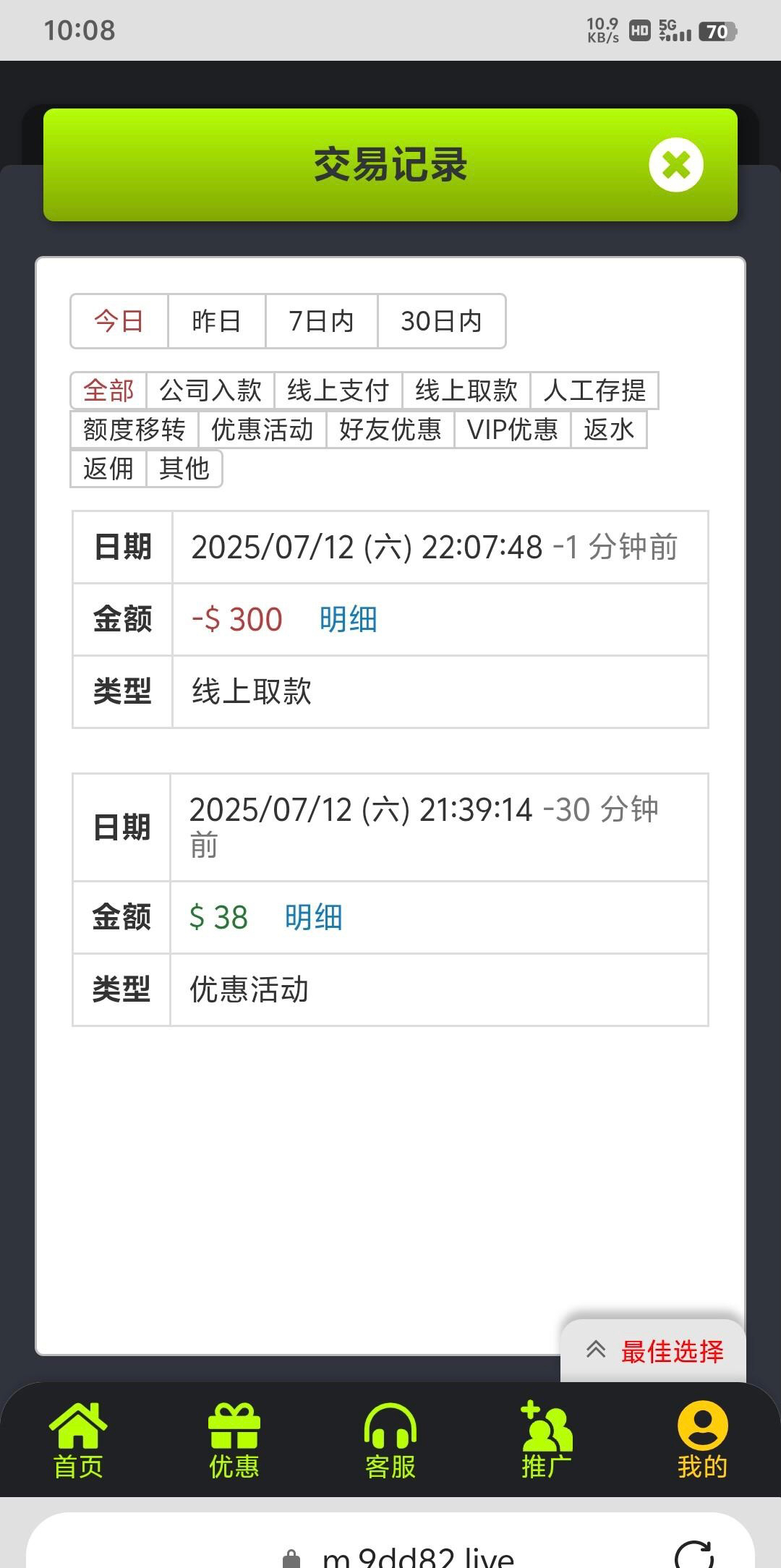Show 返水 records

(609, 430)
